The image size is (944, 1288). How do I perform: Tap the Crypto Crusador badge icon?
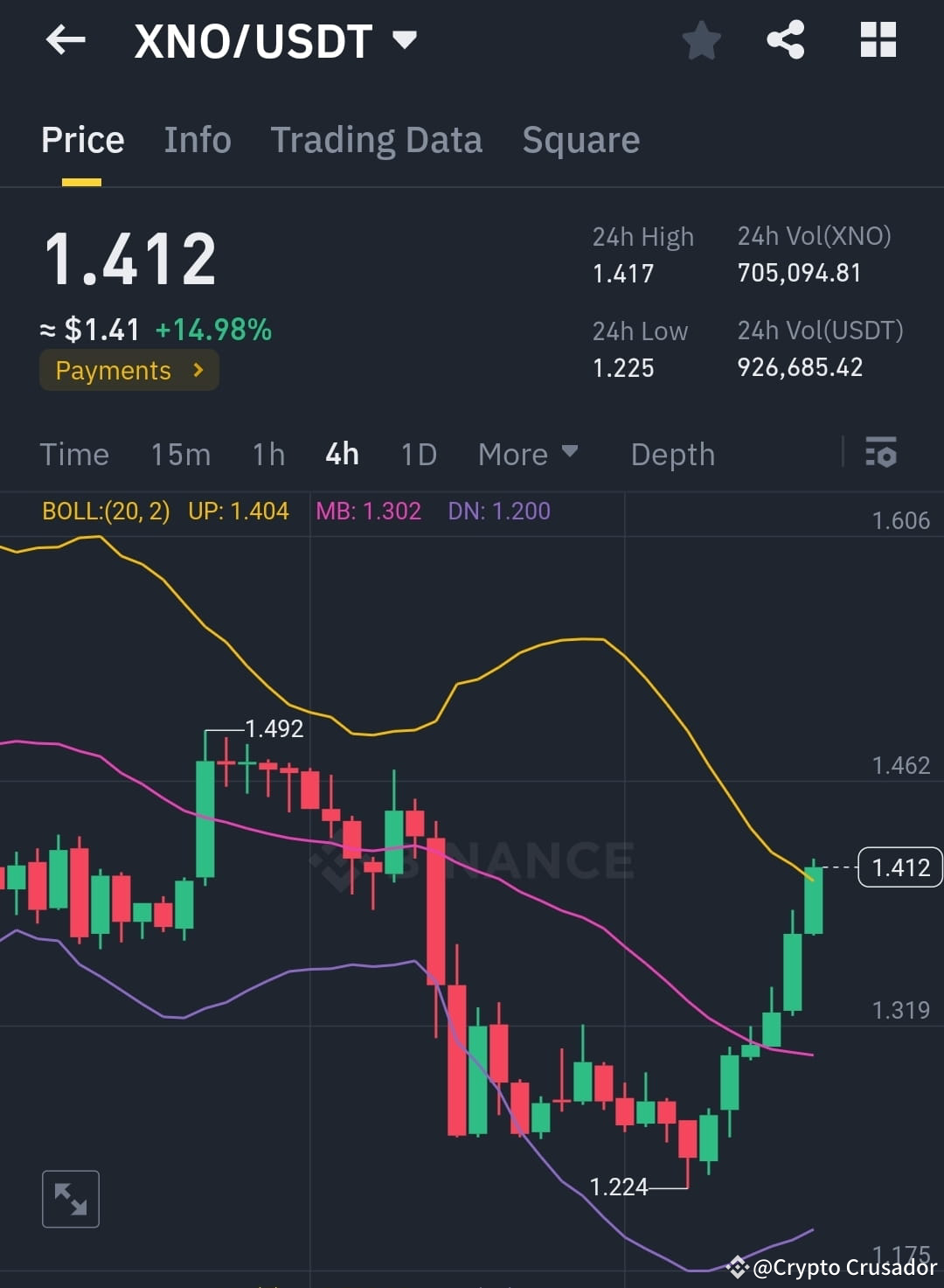pyautogui.click(x=739, y=1266)
